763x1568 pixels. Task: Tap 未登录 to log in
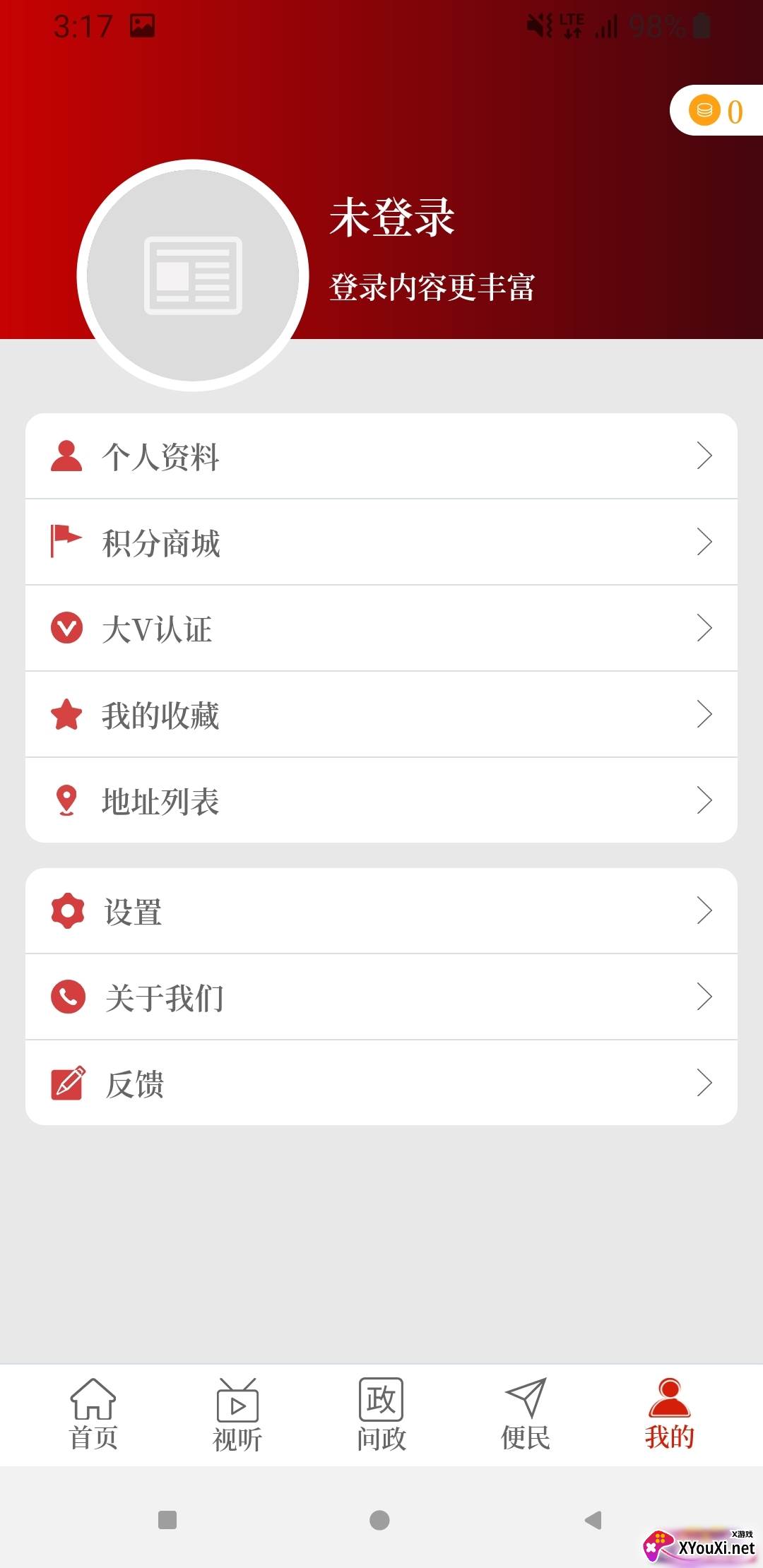pos(392,217)
